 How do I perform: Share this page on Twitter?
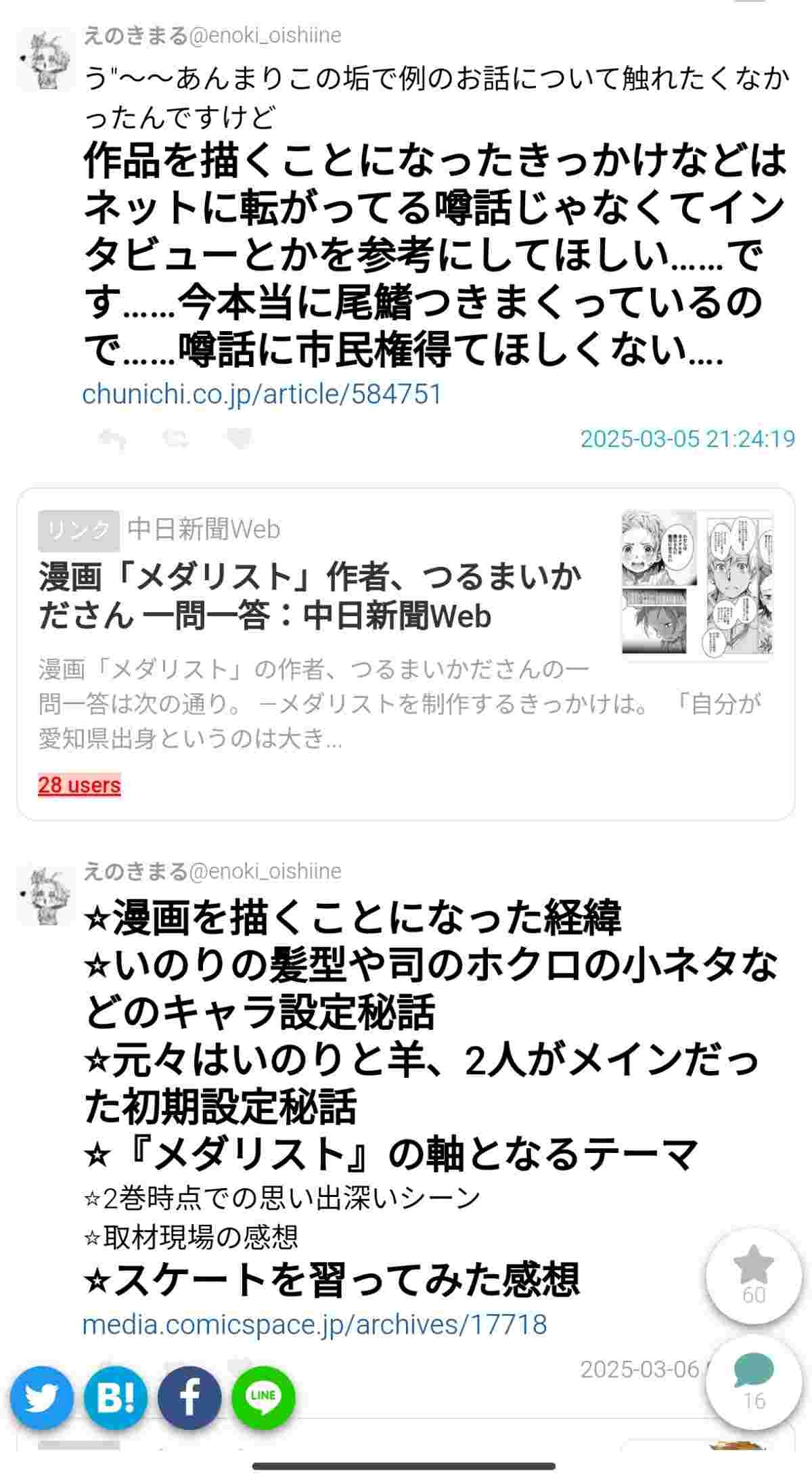(42, 1397)
